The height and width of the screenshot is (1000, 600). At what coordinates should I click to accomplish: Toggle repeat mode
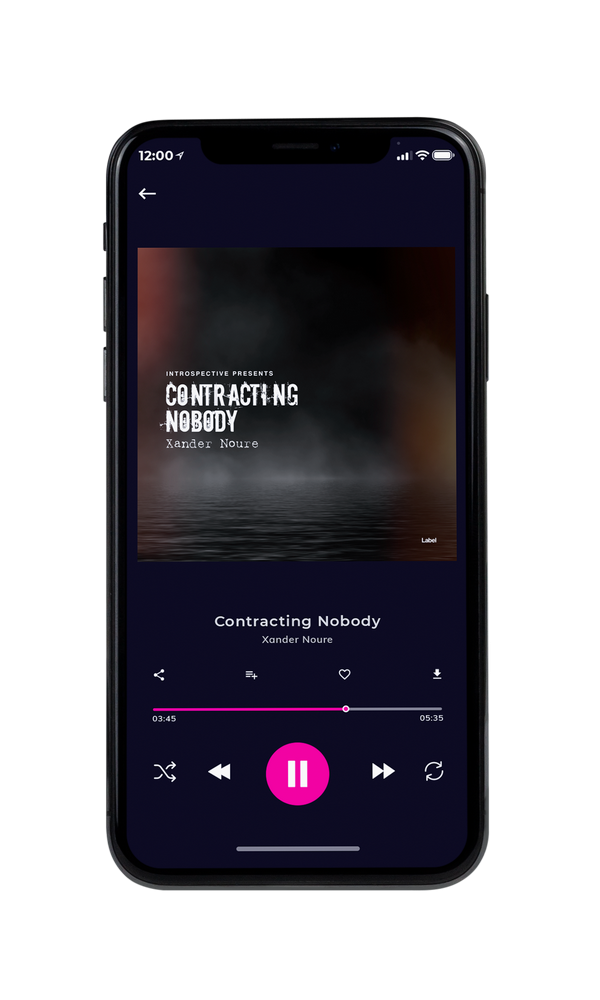434,771
